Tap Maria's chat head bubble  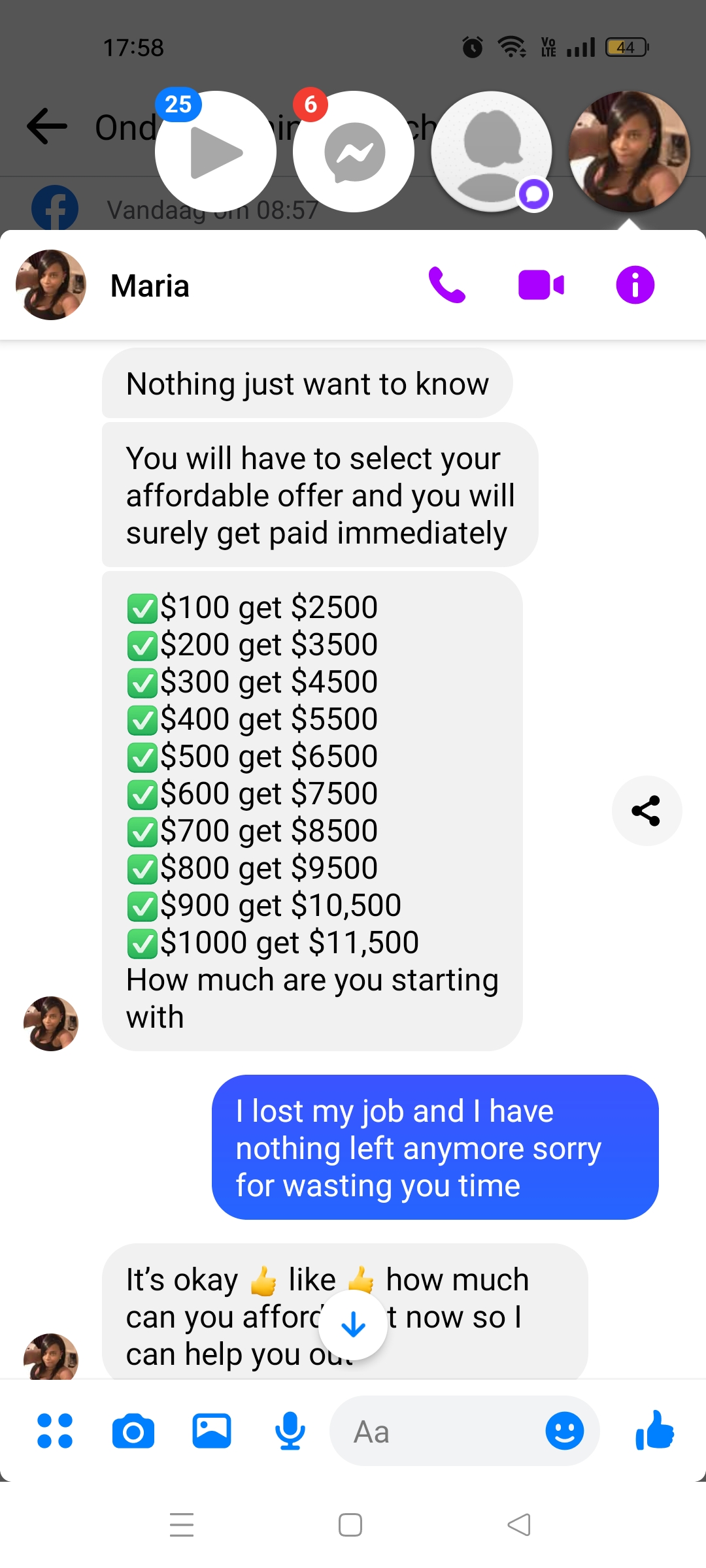[630, 152]
